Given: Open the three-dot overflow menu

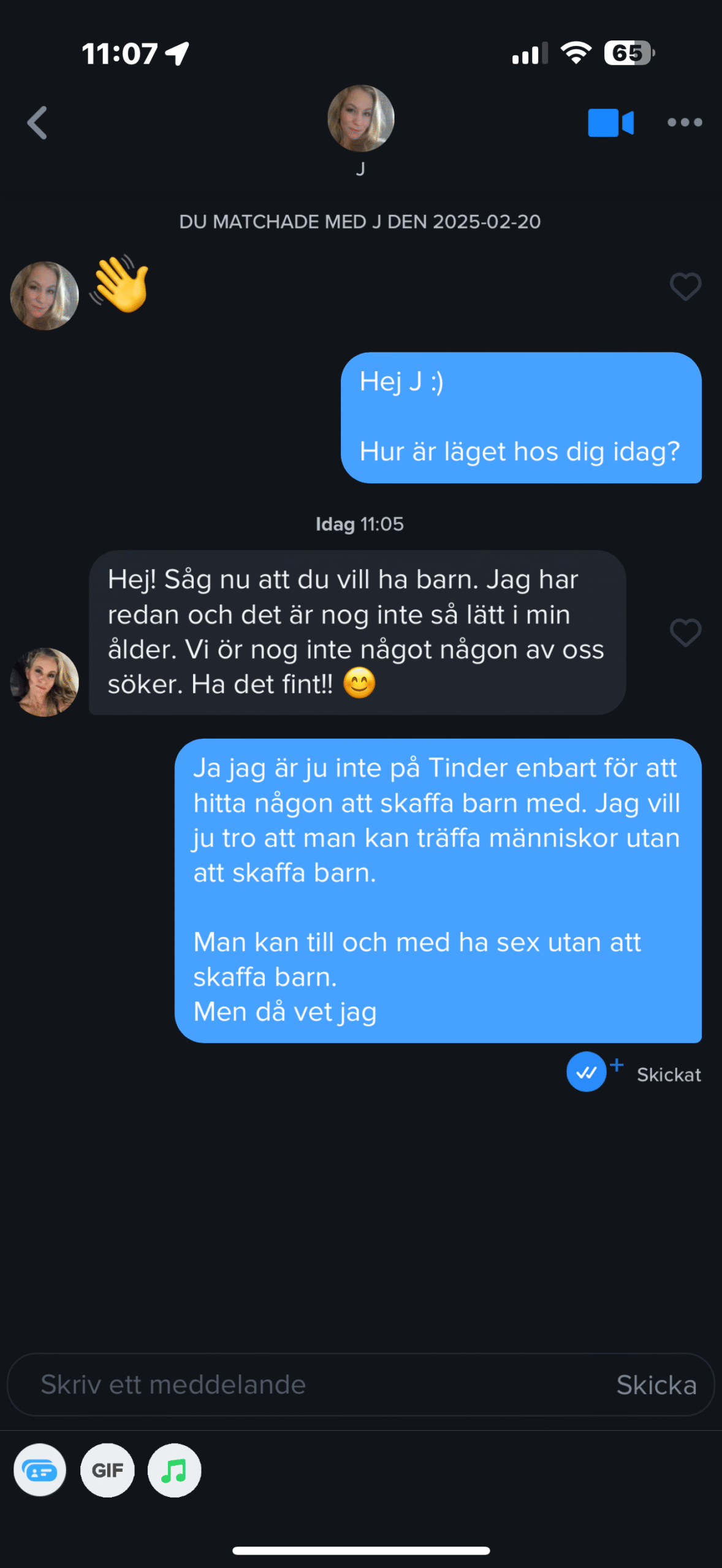Looking at the screenshot, I should tap(685, 123).
